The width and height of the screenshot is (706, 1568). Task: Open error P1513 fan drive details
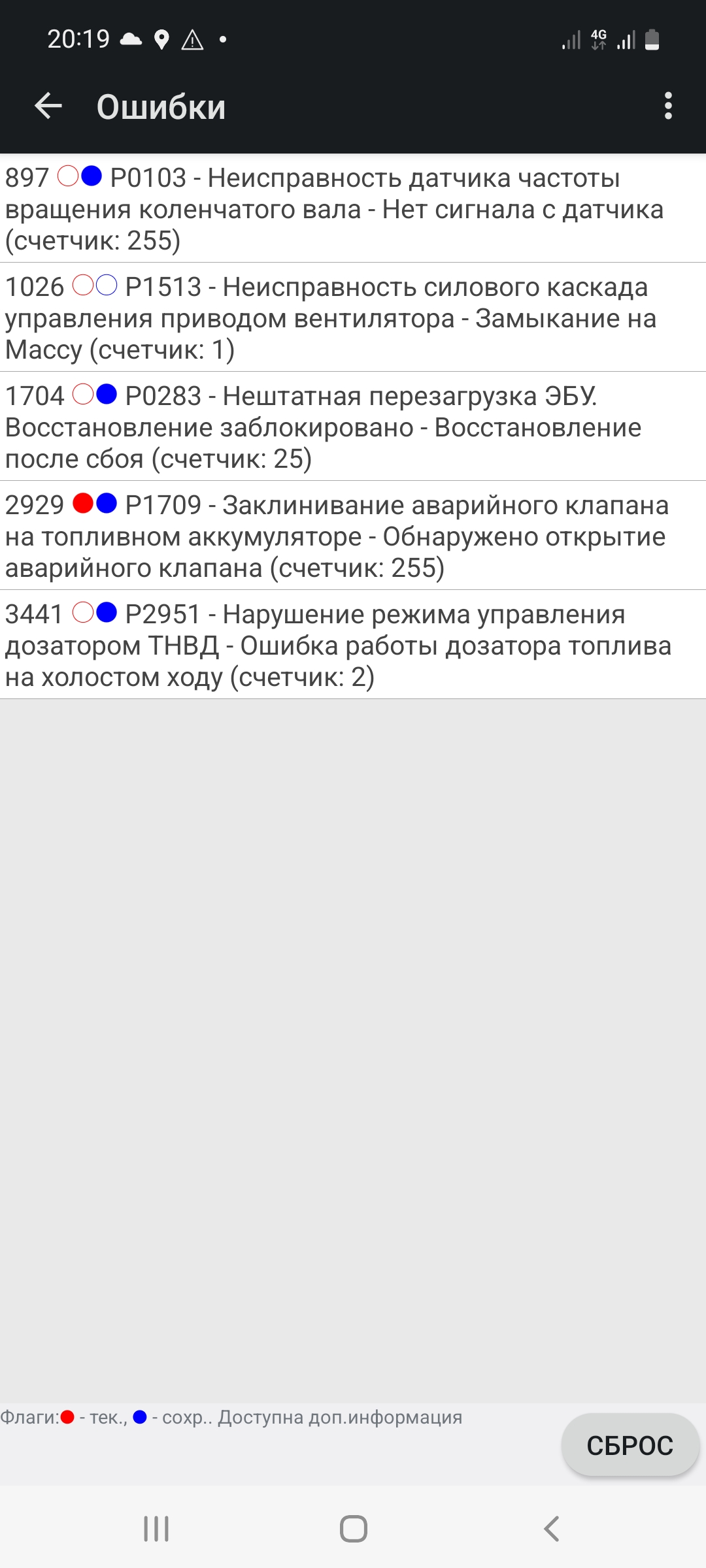tap(353, 318)
